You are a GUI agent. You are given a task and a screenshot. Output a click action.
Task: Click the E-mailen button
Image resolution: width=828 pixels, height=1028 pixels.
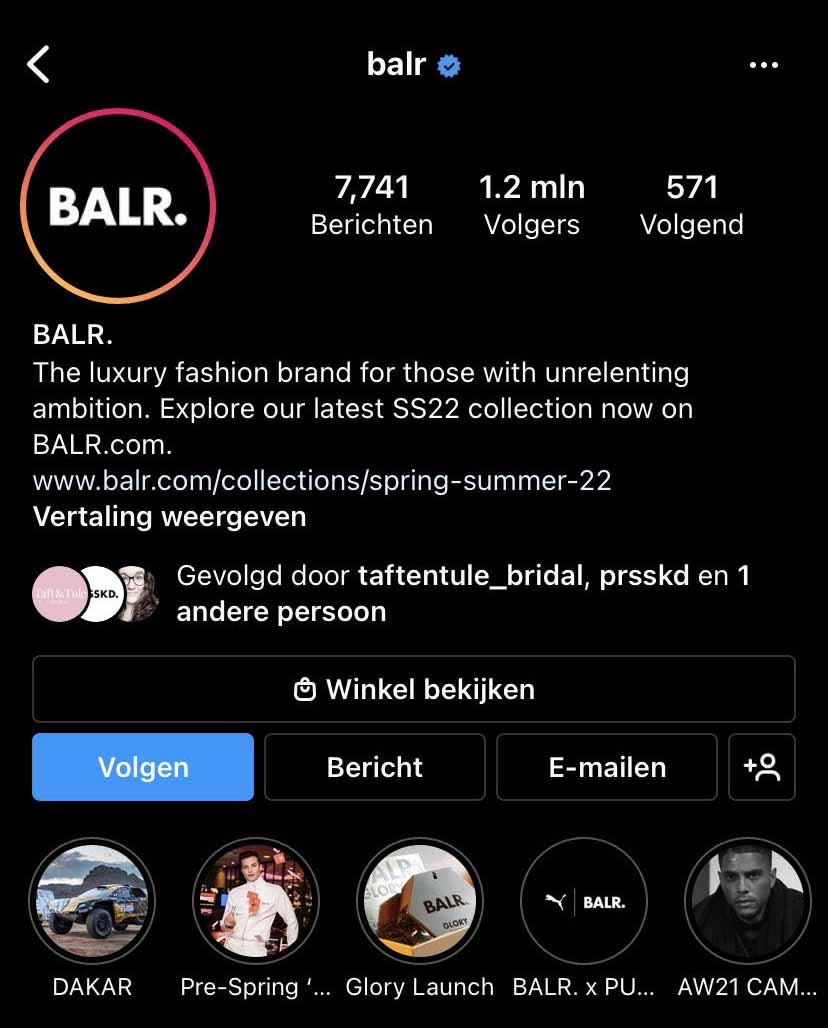[x=606, y=767]
